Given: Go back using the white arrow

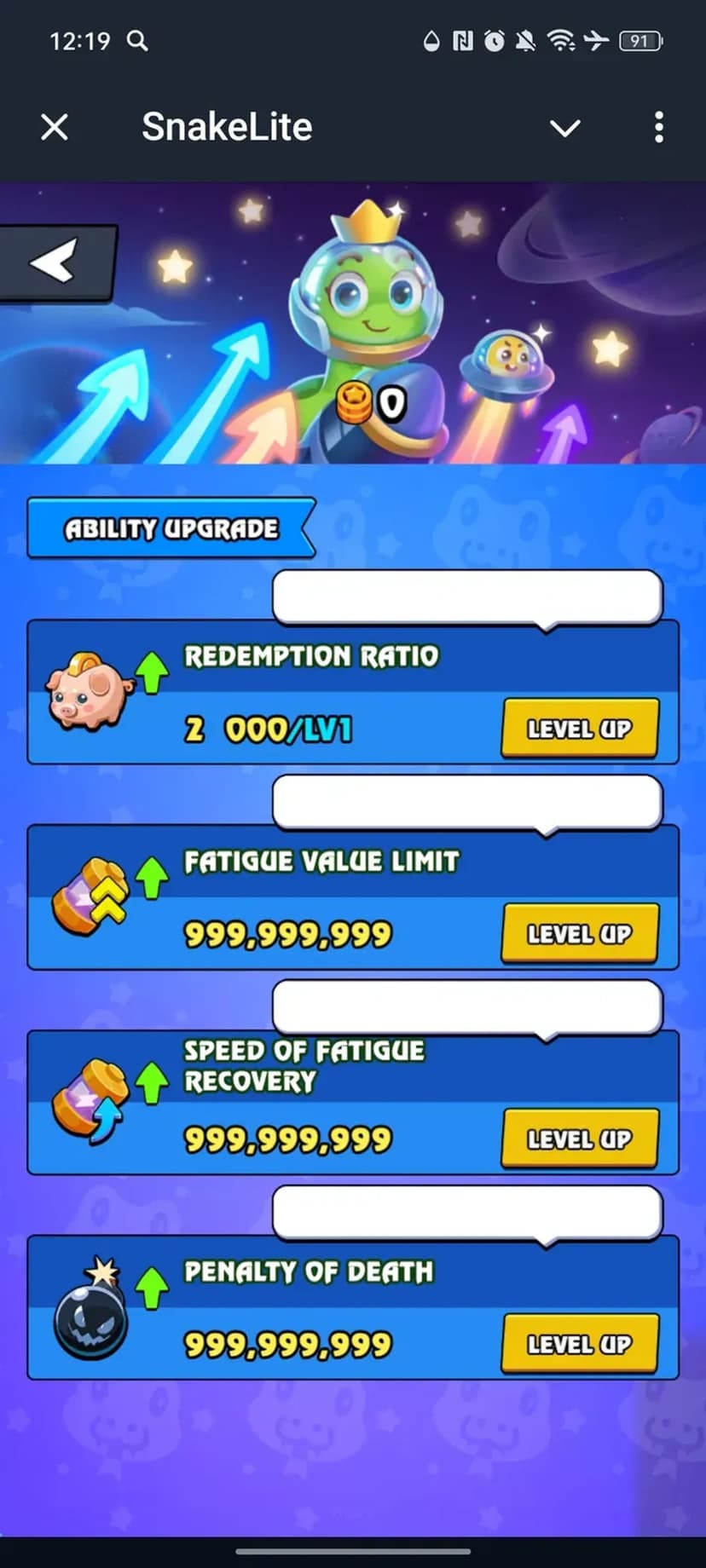Looking at the screenshot, I should [55, 261].
